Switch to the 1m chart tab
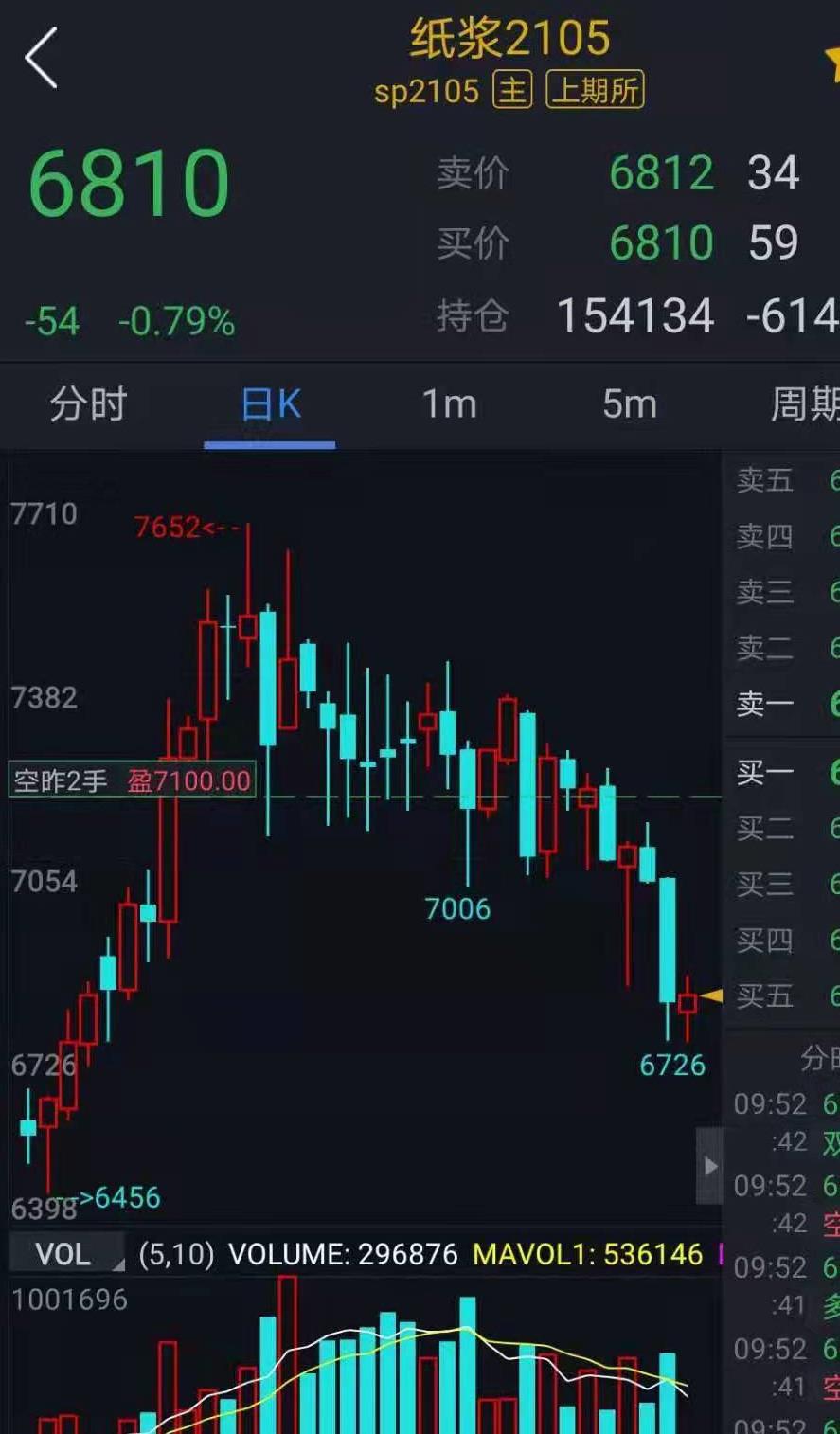 [449, 404]
